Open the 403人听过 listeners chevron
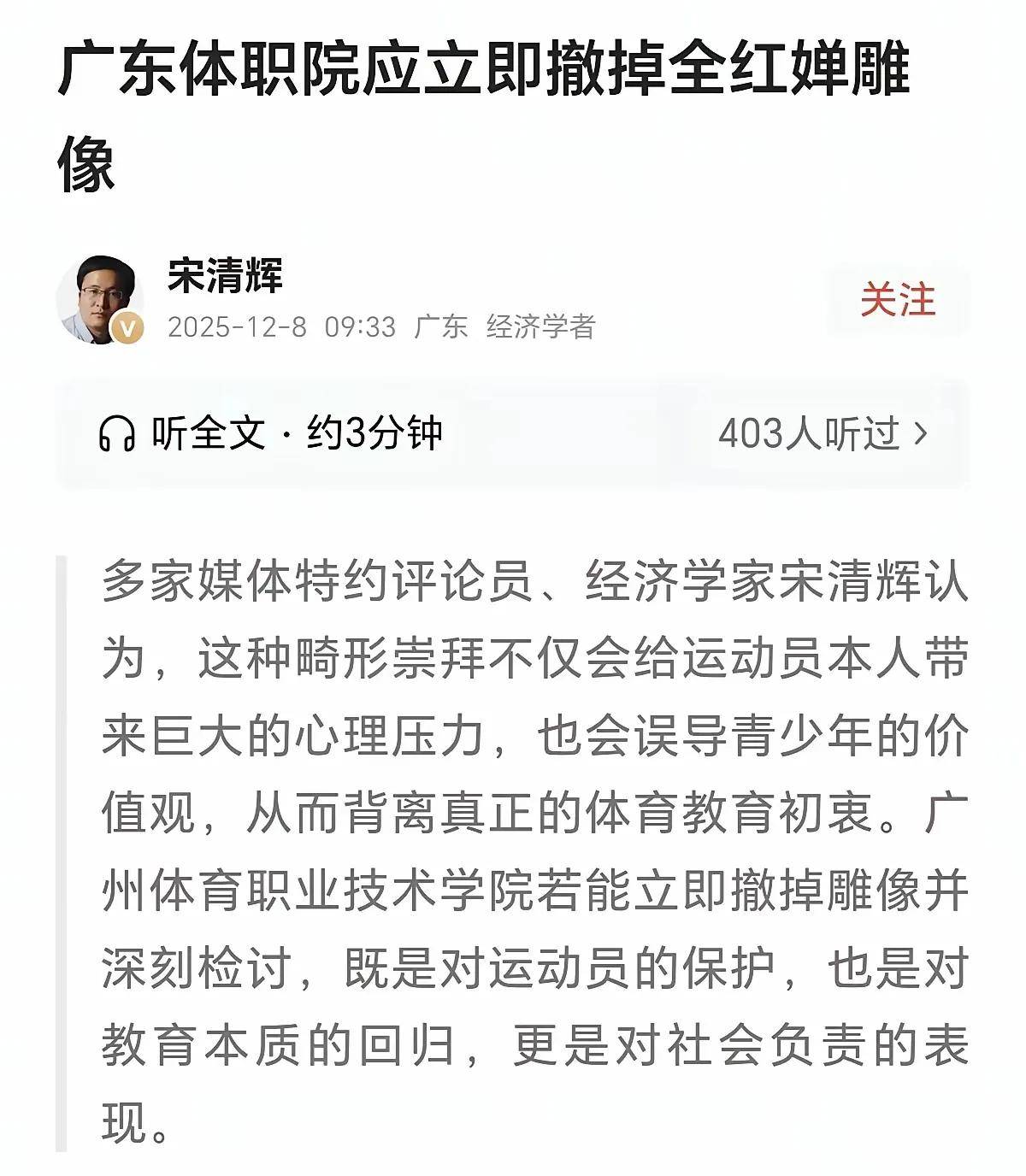This screenshot has width=1026, height=1176. point(920,434)
